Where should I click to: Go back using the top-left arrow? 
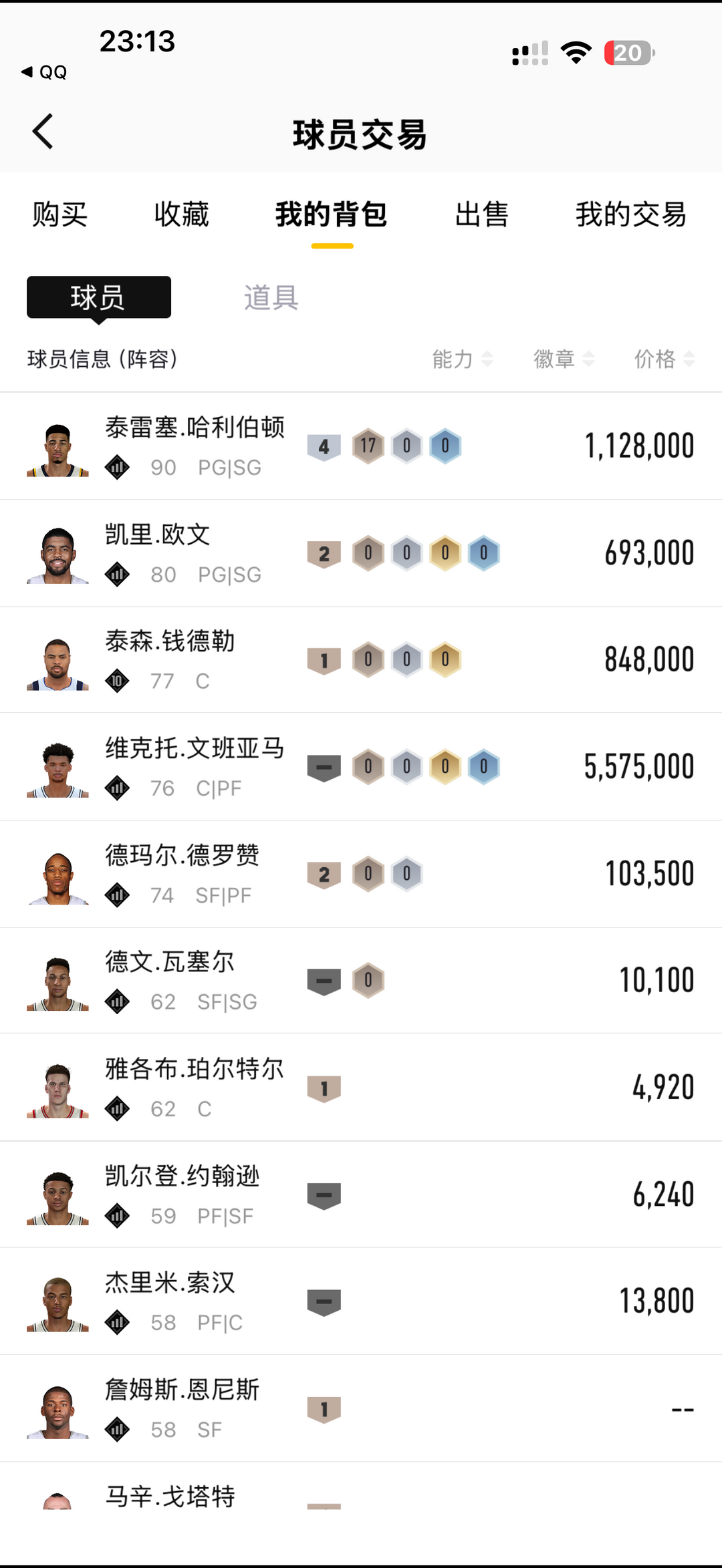click(43, 132)
